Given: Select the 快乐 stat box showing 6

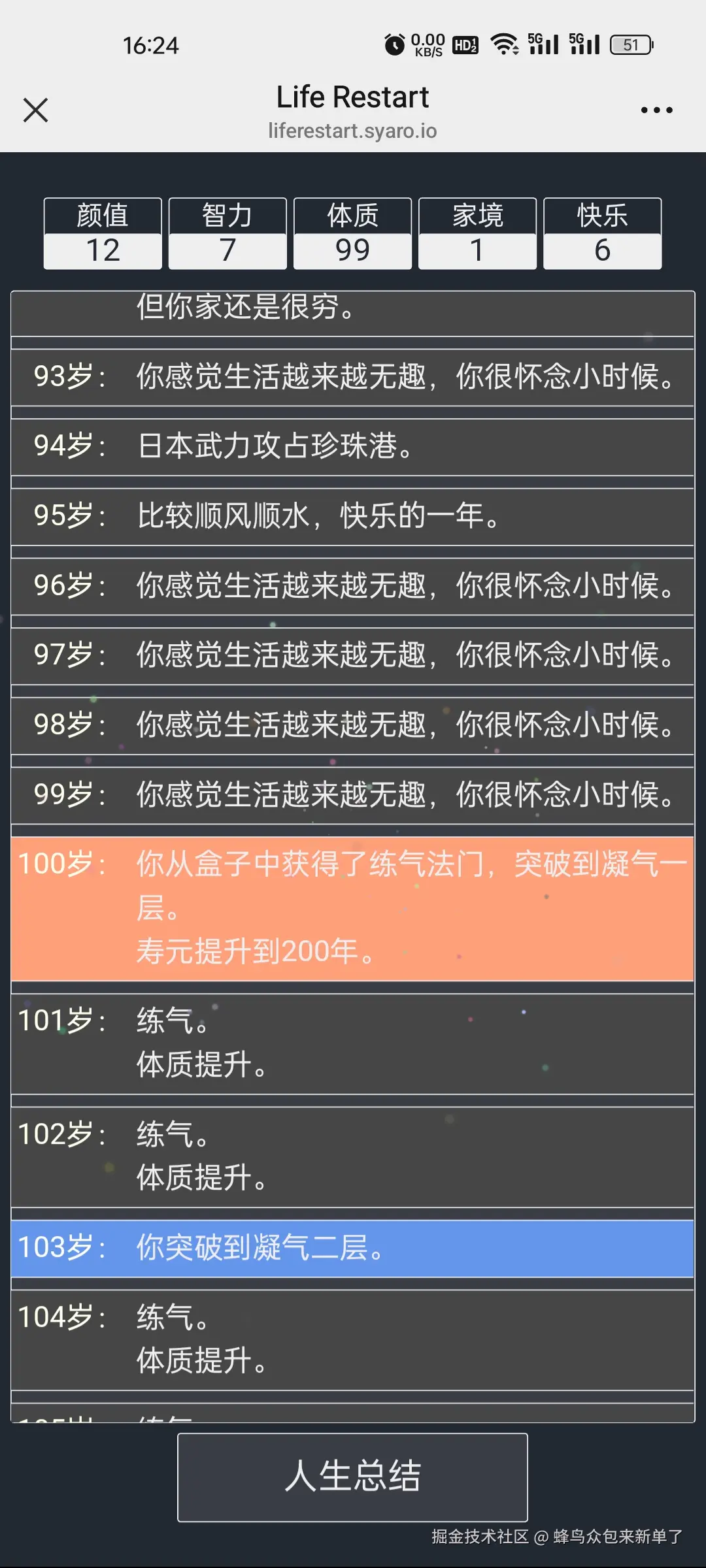Looking at the screenshot, I should click(601, 233).
